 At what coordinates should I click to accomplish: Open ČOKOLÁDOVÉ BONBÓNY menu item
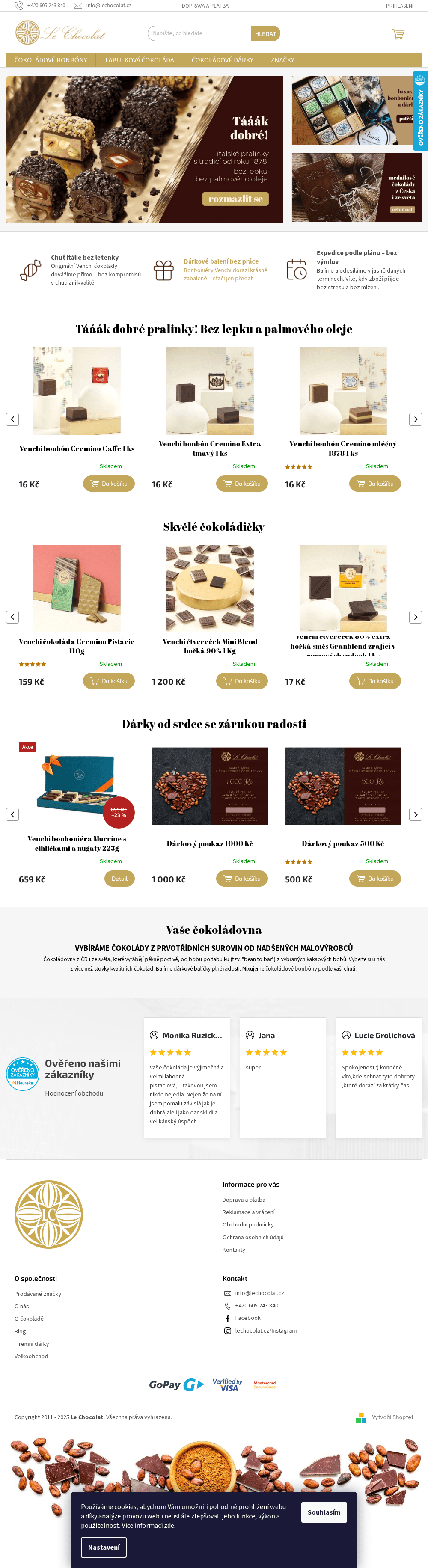pos(51,60)
